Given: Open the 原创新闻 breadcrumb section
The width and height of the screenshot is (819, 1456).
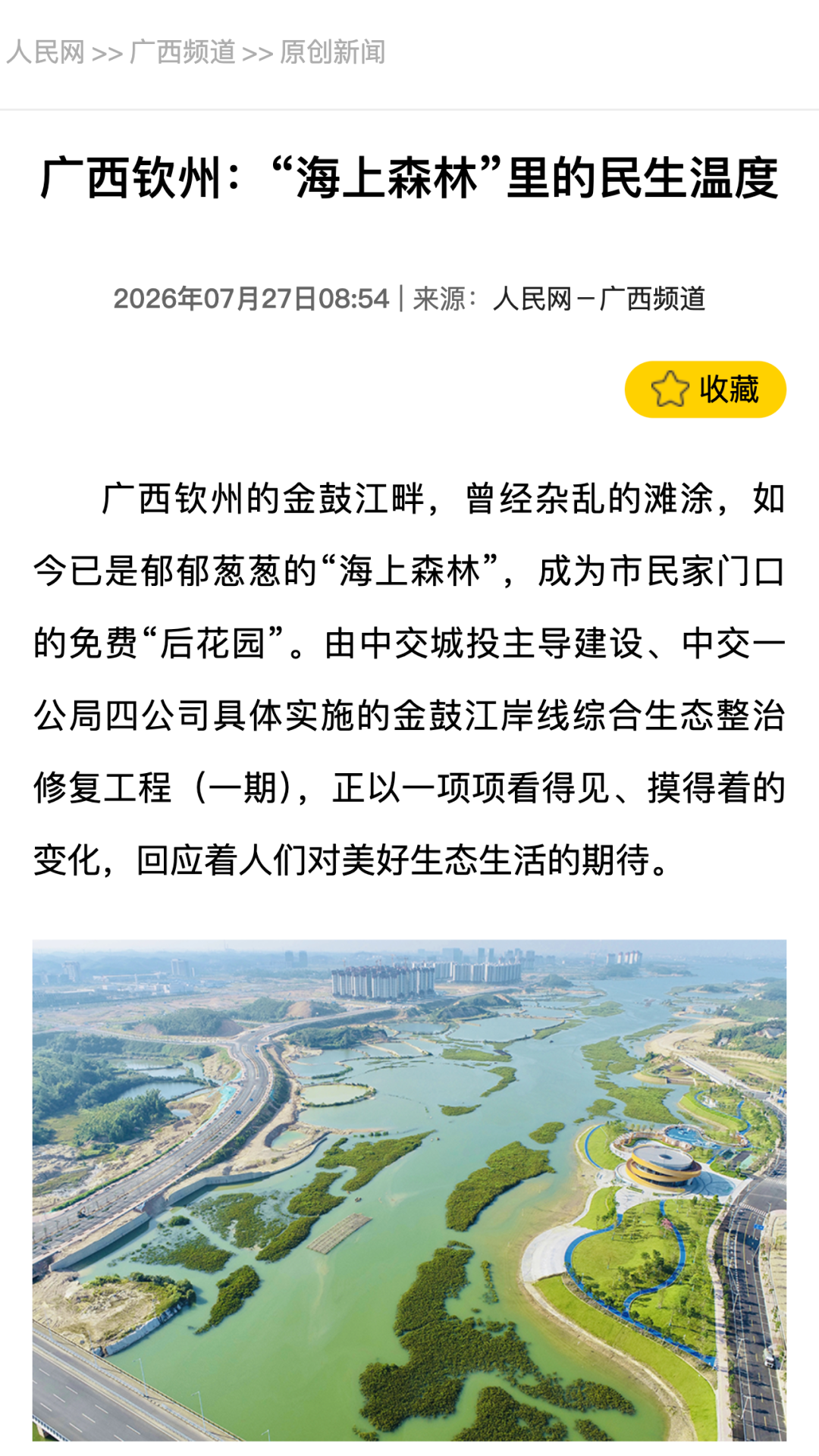Looking at the screenshot, I should click(332, 53).
